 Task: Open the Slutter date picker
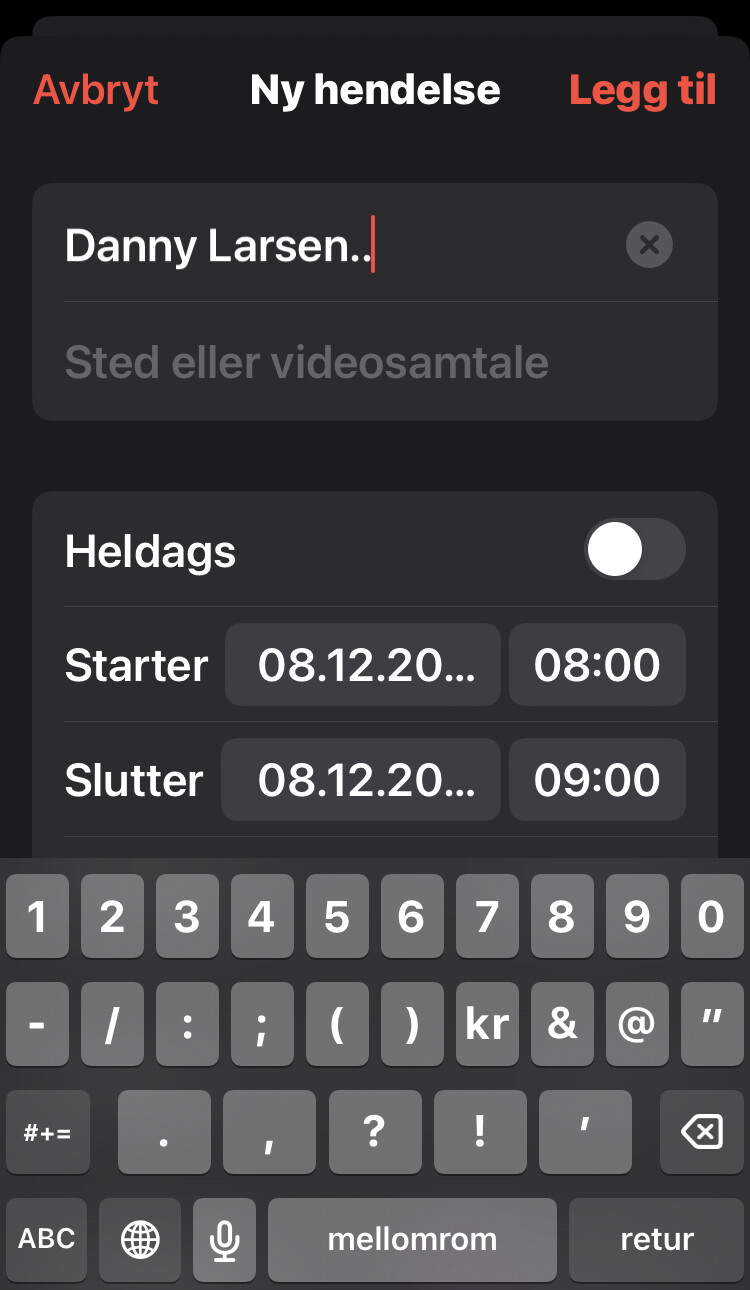[x=361, y=780]
